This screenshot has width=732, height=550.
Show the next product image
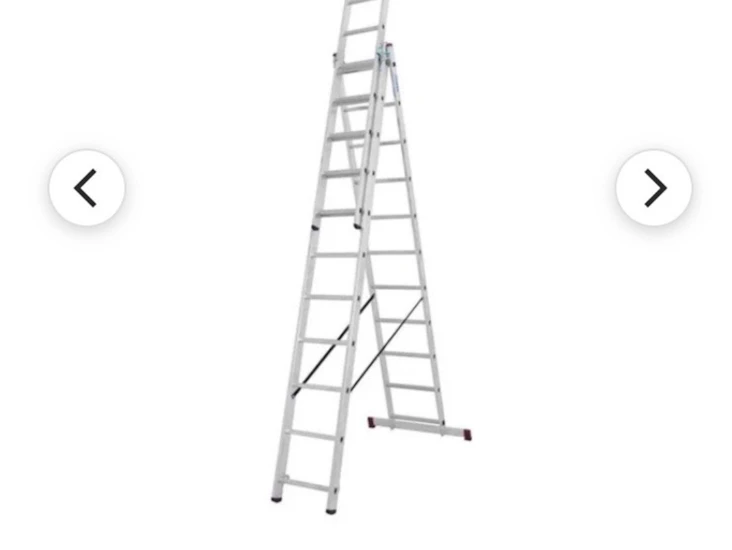click(x=654, y=188)
